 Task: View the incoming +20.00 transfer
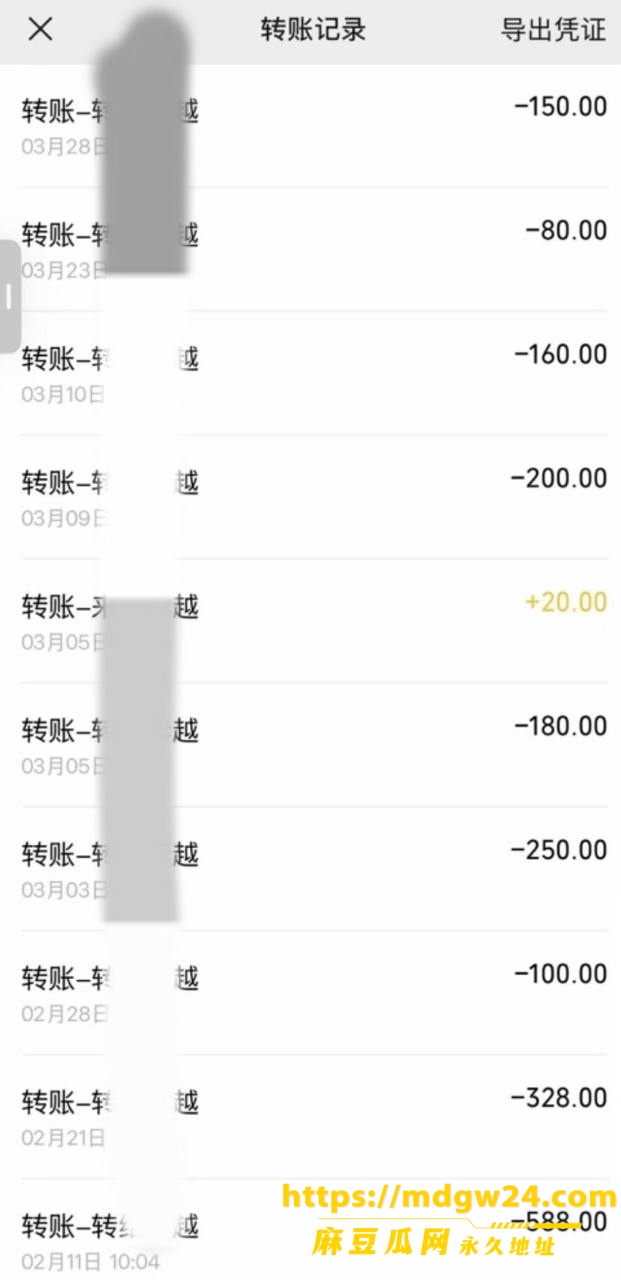coord(310,622)
